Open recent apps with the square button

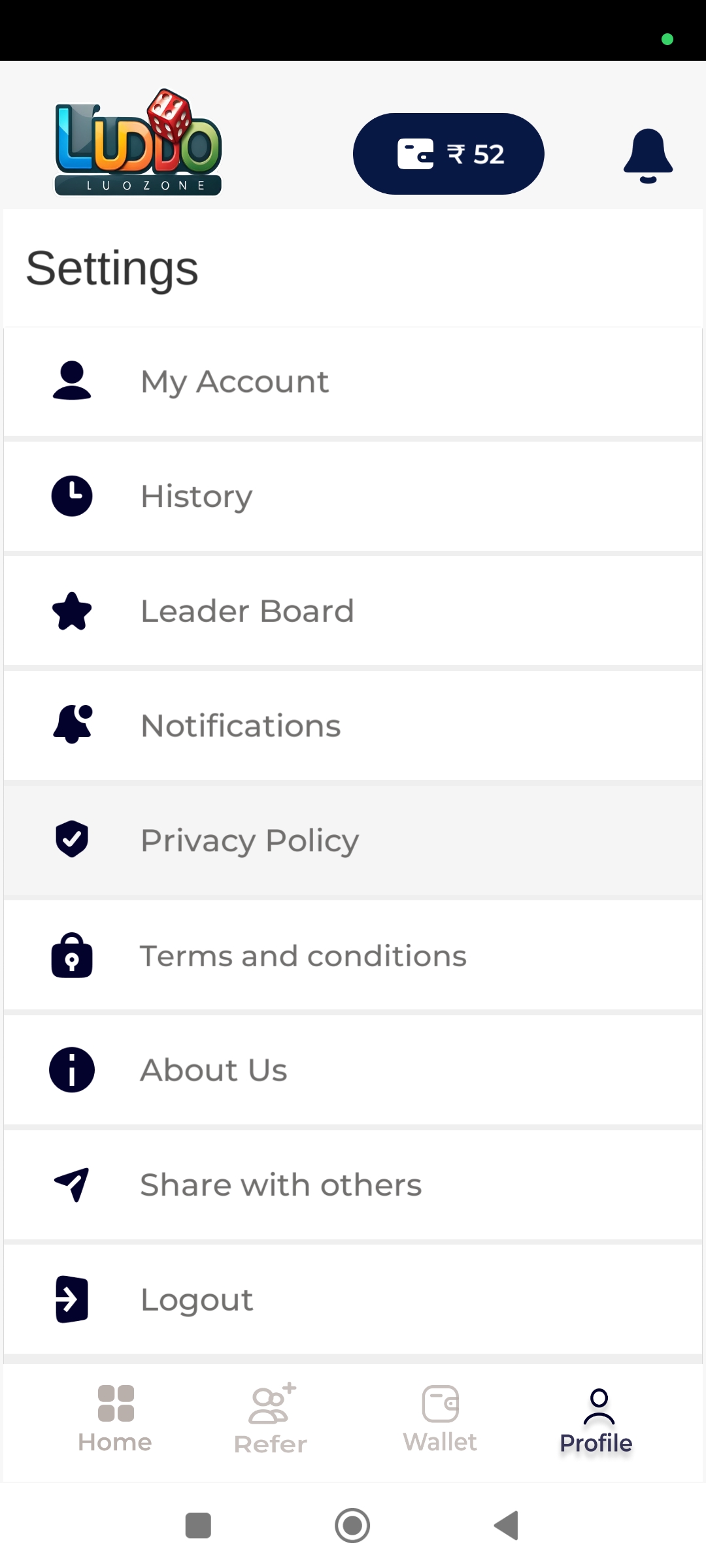click(x=198, y=1526)
